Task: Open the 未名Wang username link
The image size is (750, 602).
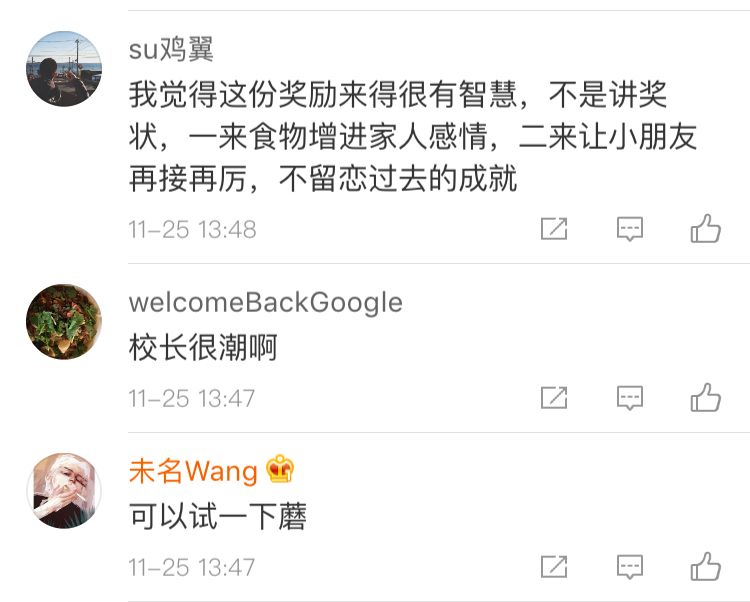Action: tap(193, 471)
